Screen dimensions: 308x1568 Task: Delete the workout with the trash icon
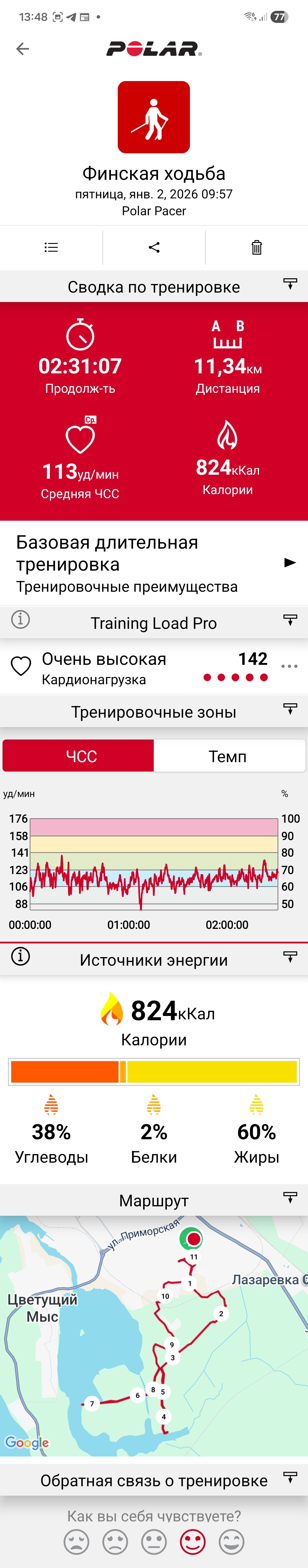tap(257, 247)
